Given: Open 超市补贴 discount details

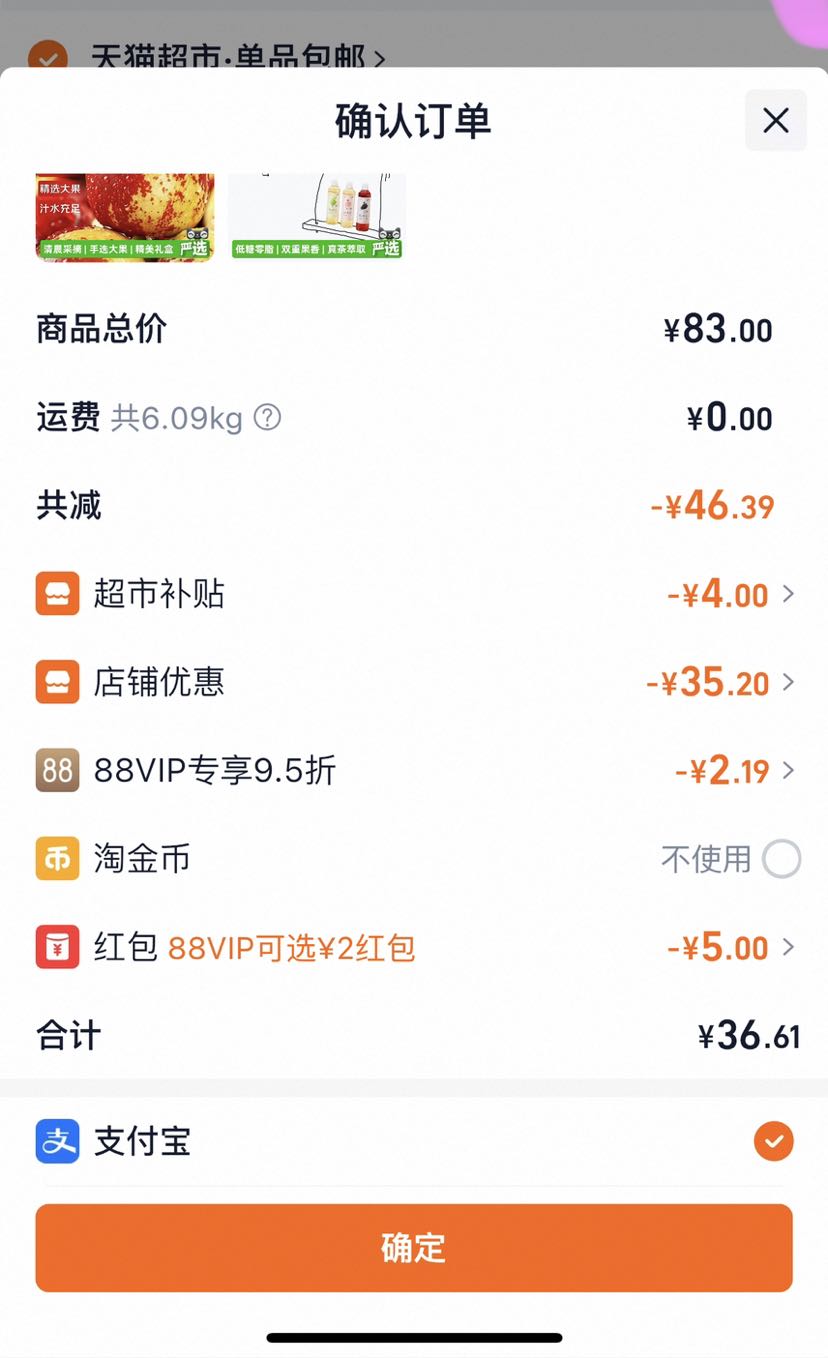Looking at the screenshot, I should (414, 594).
